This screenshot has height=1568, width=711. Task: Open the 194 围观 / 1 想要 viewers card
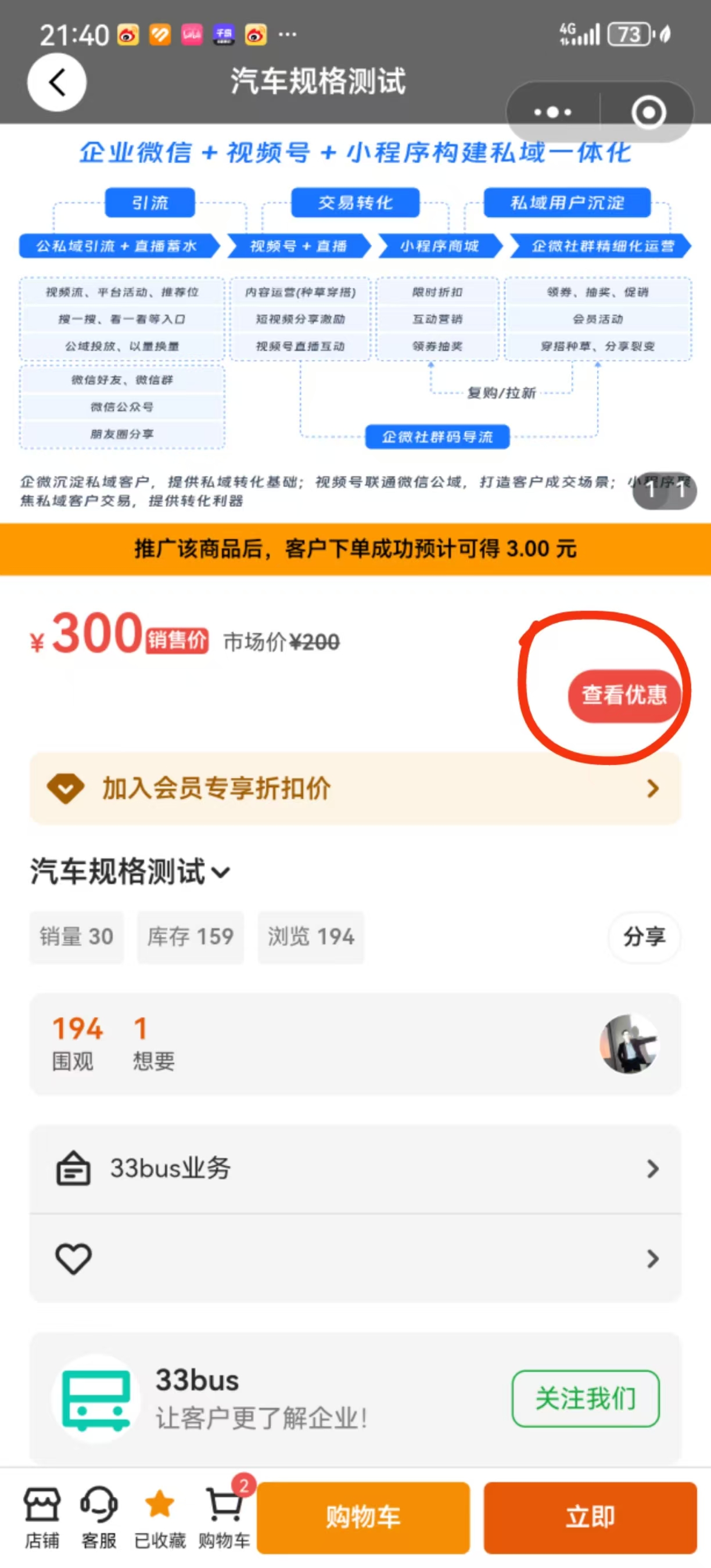click(354, 1044)
